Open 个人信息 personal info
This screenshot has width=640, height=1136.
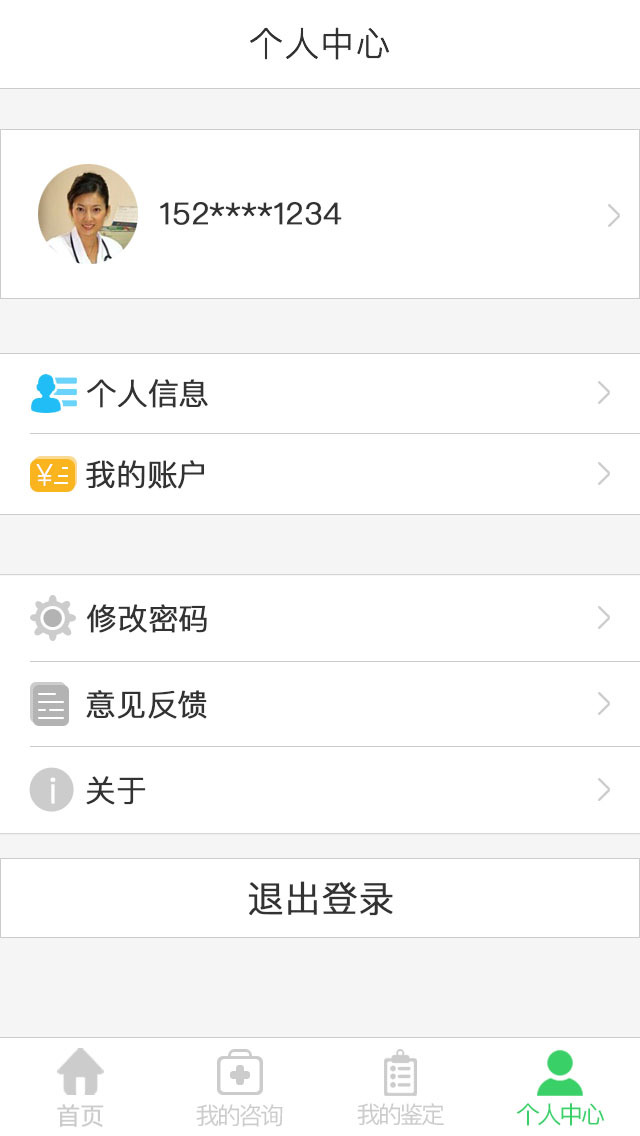320,393
